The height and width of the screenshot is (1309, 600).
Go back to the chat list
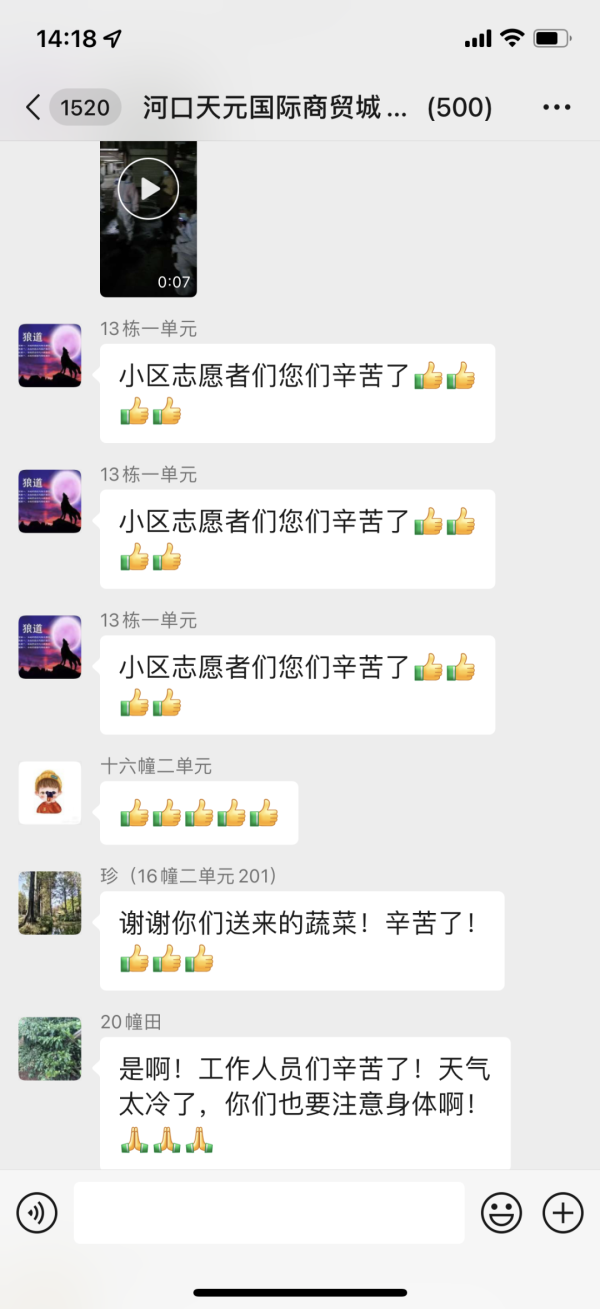pyautogui.click(x=34, y=107)
